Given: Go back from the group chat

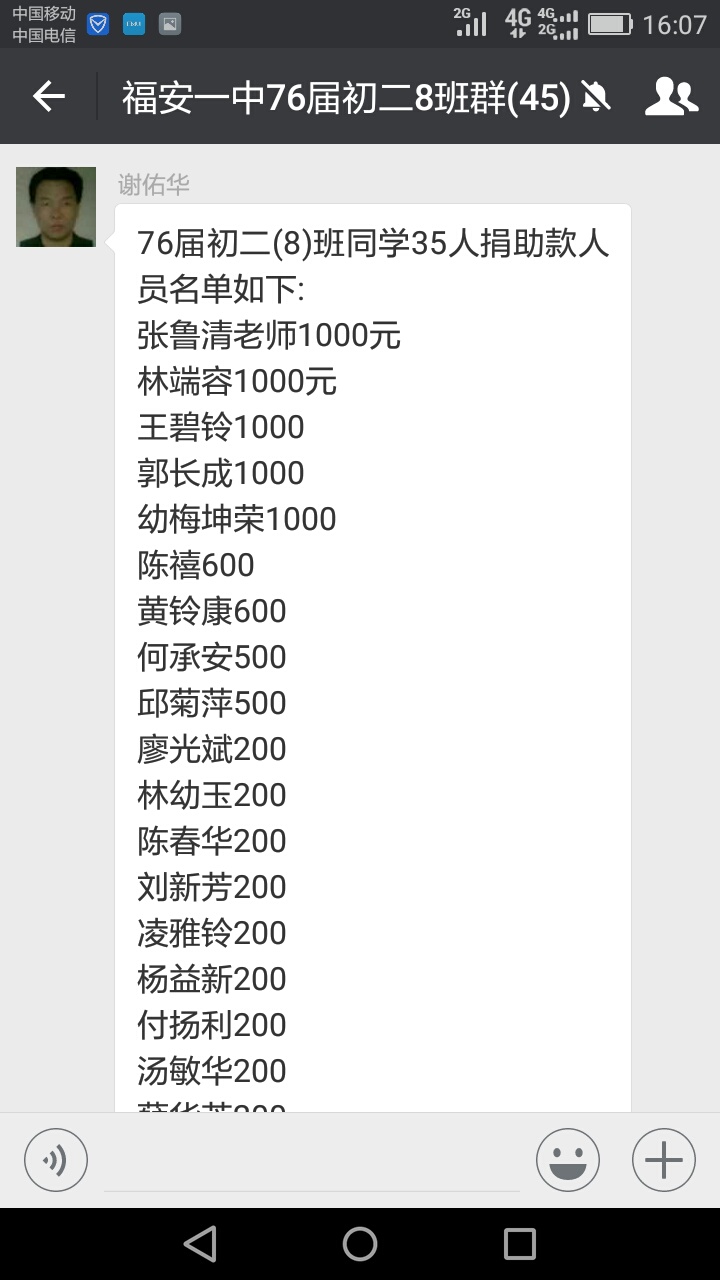Looking at the screenshot, I should (x=48, y=96).
